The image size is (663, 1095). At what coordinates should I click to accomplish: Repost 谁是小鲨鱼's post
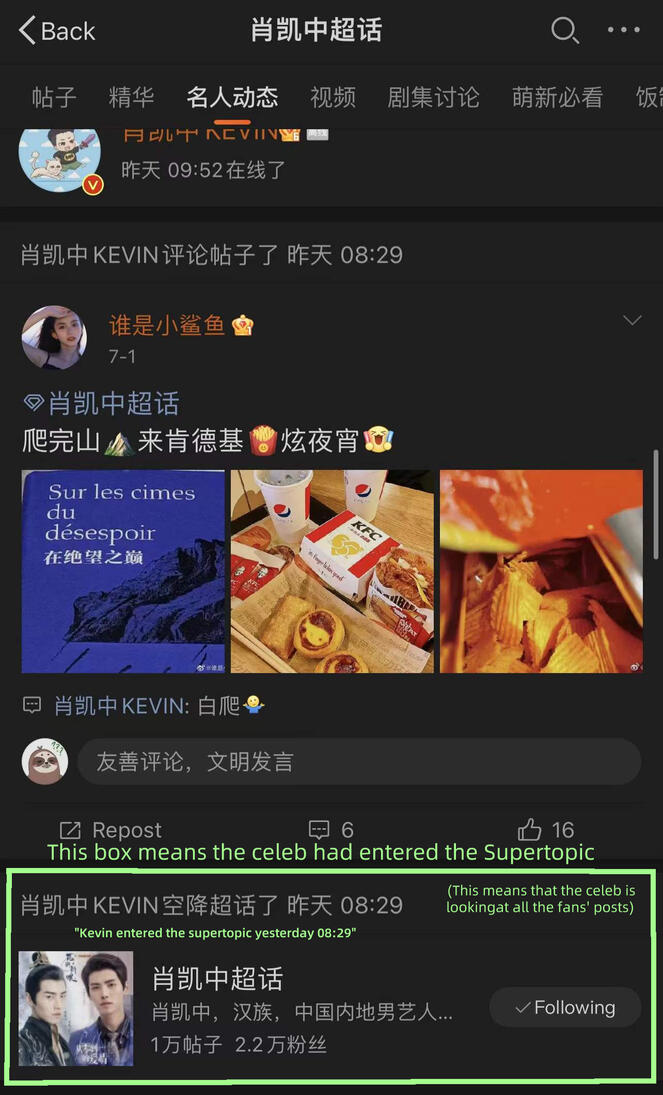[x=111, y=830]
